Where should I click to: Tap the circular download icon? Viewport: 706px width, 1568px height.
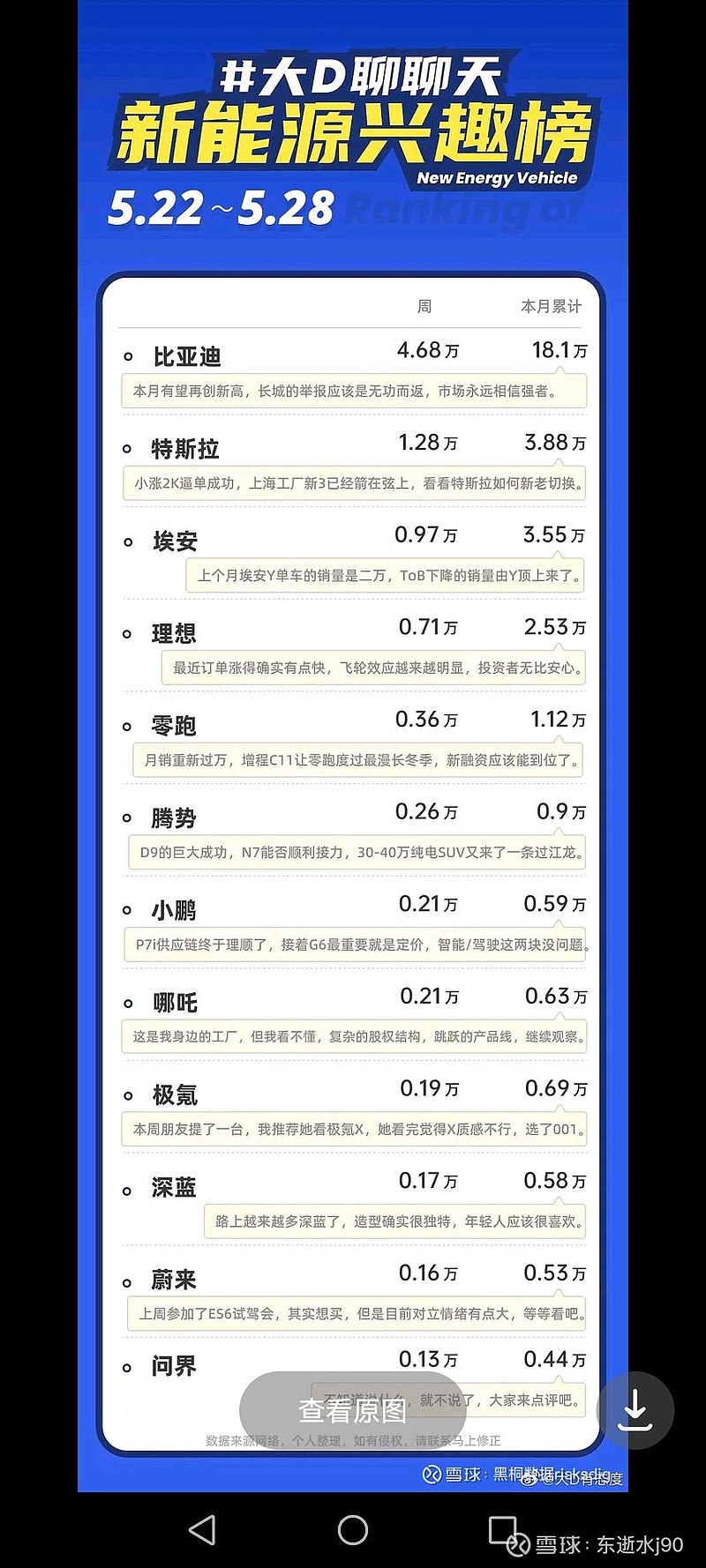635,1409
